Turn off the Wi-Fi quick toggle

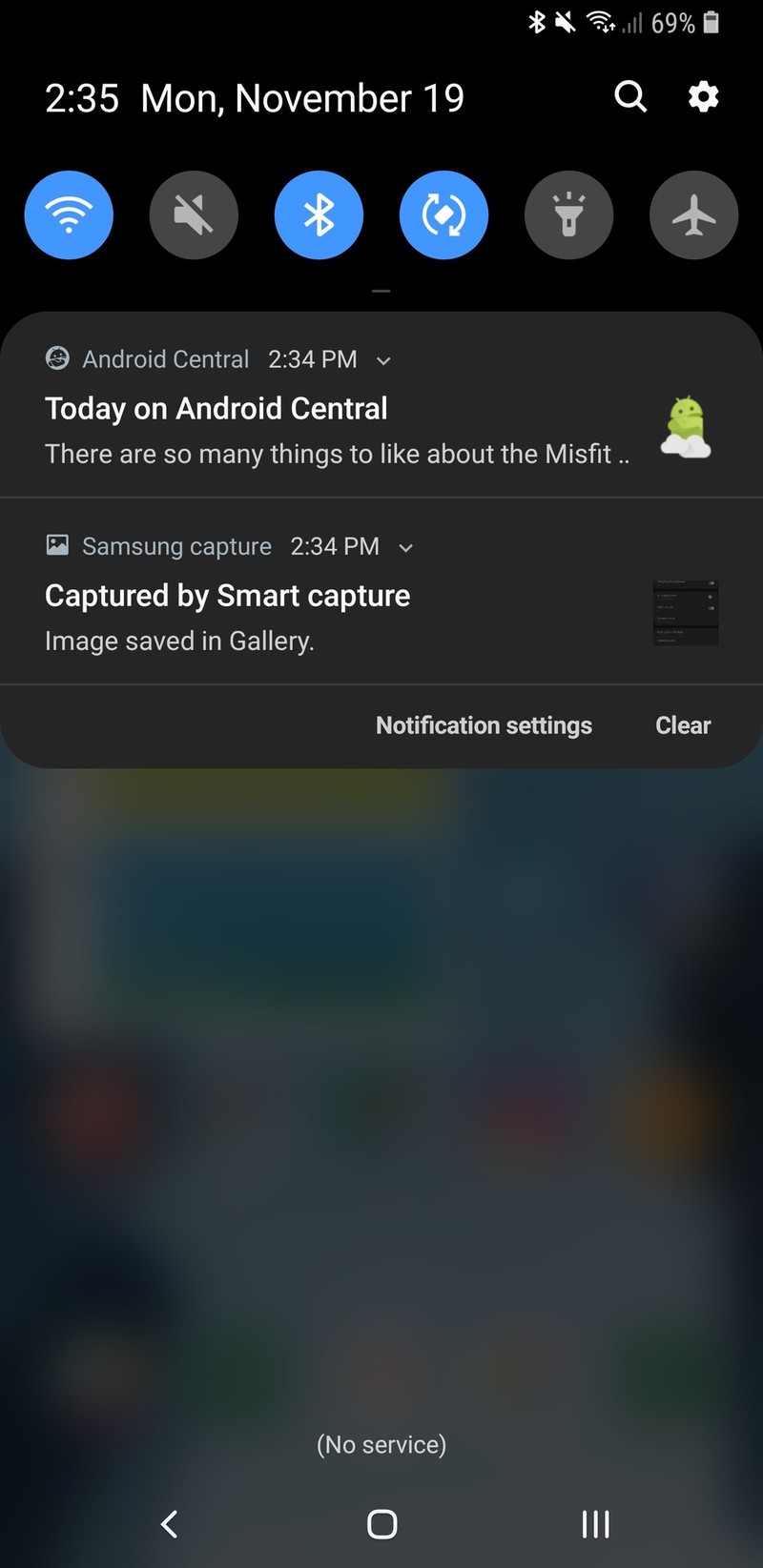69,215
